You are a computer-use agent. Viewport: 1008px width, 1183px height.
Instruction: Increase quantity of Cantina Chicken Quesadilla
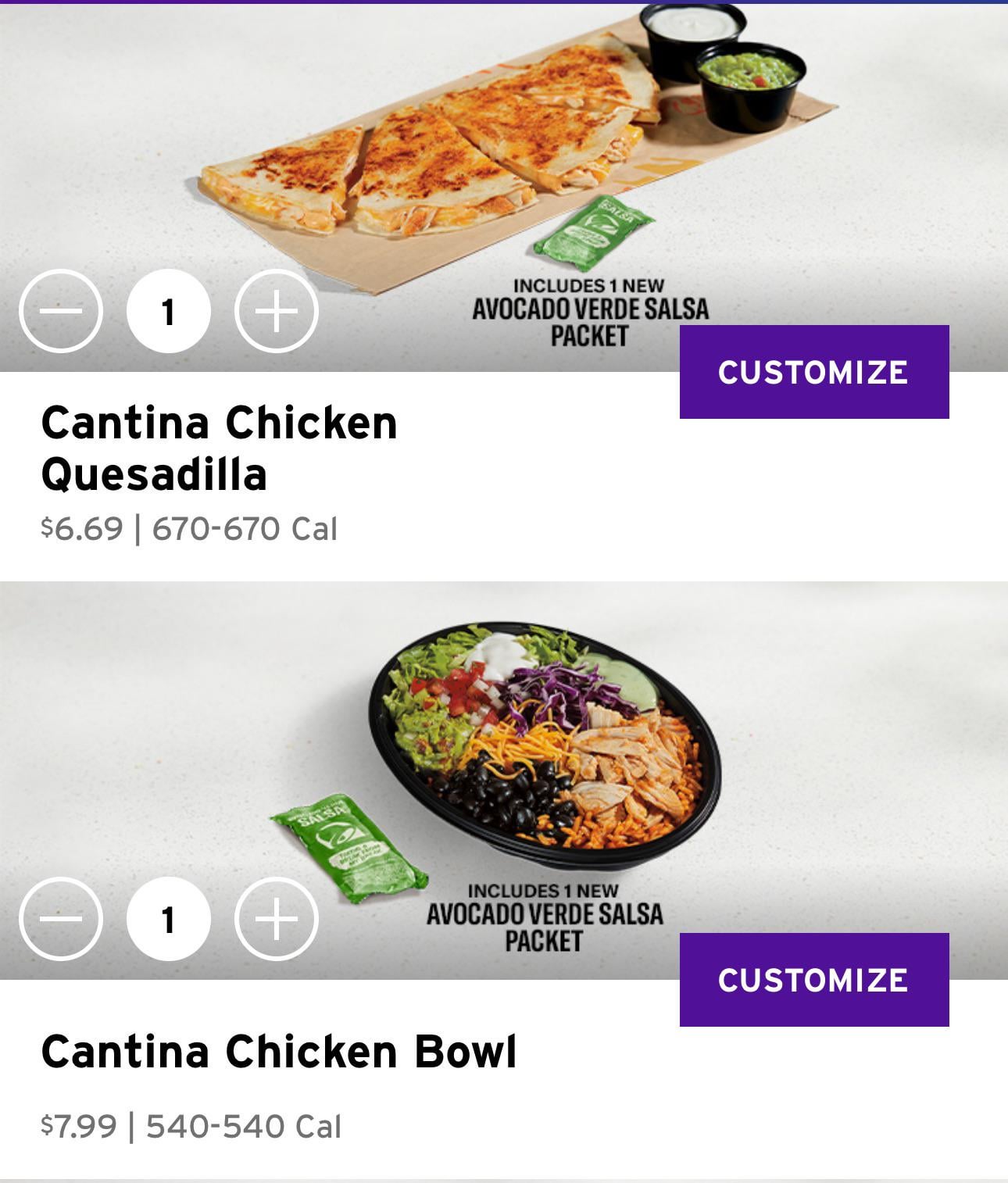coord(277,311)
